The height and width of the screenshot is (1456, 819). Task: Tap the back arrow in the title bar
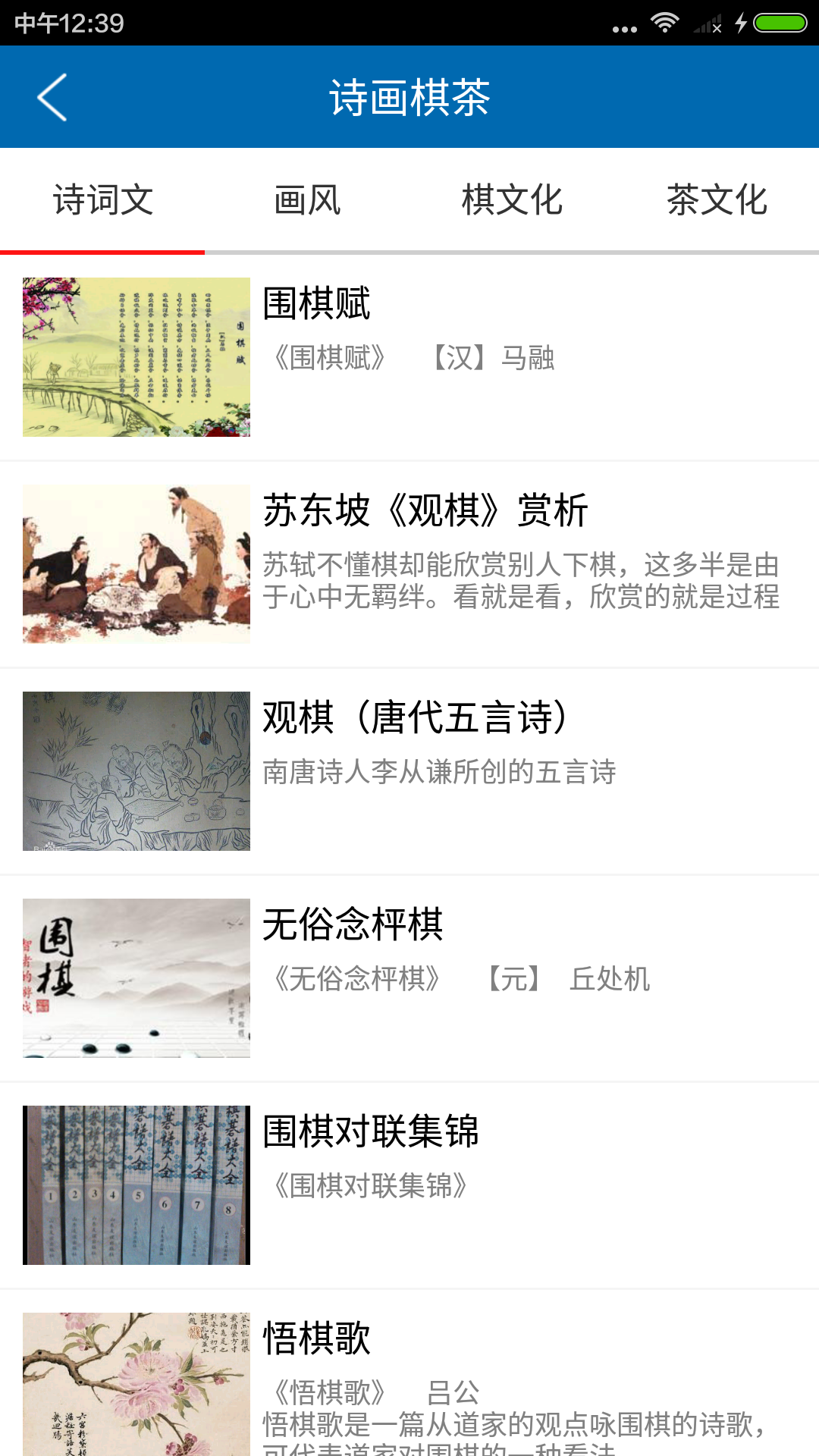point(51,96)
